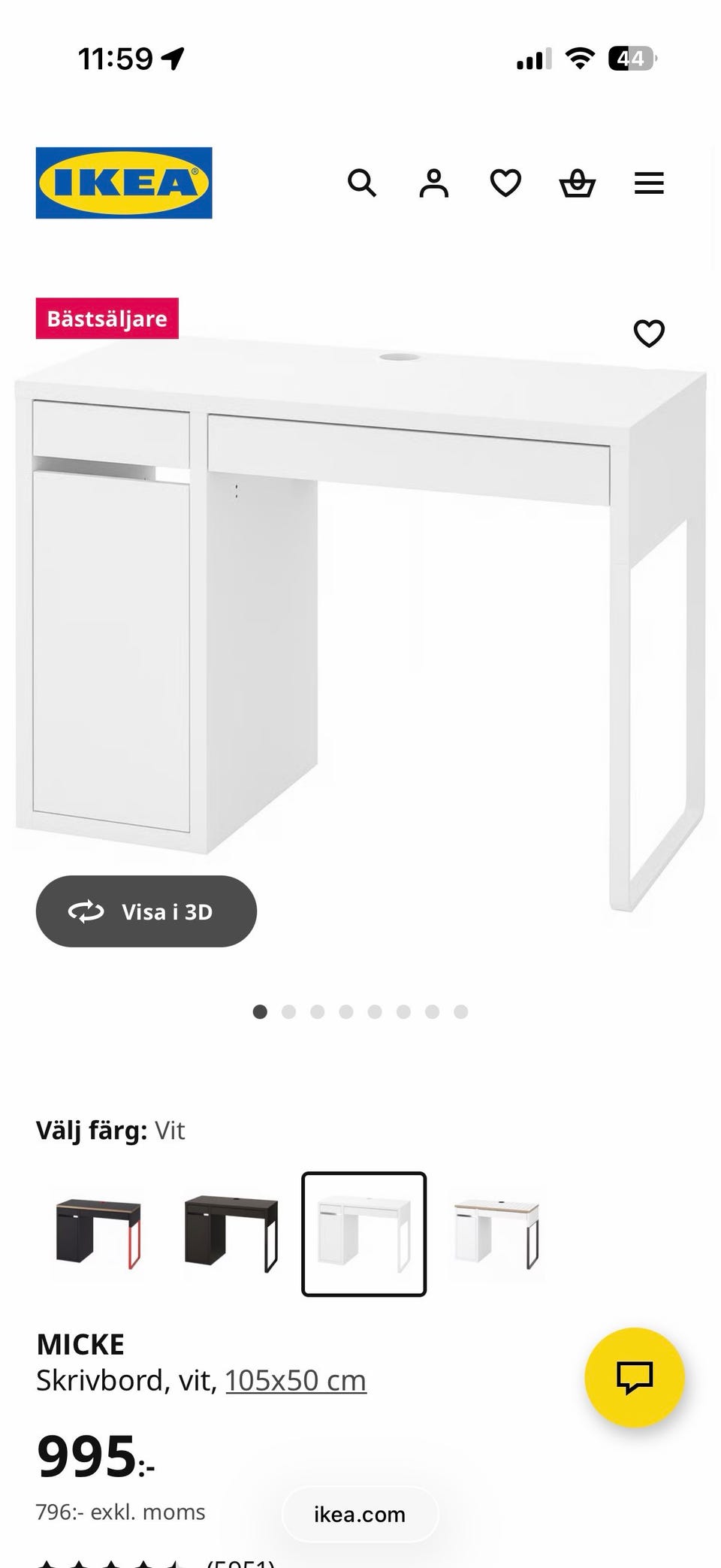Click the 3D rotation icon on Visa i 3D
This screenshot has height=1568, width=721.
[x=86, y=911]
